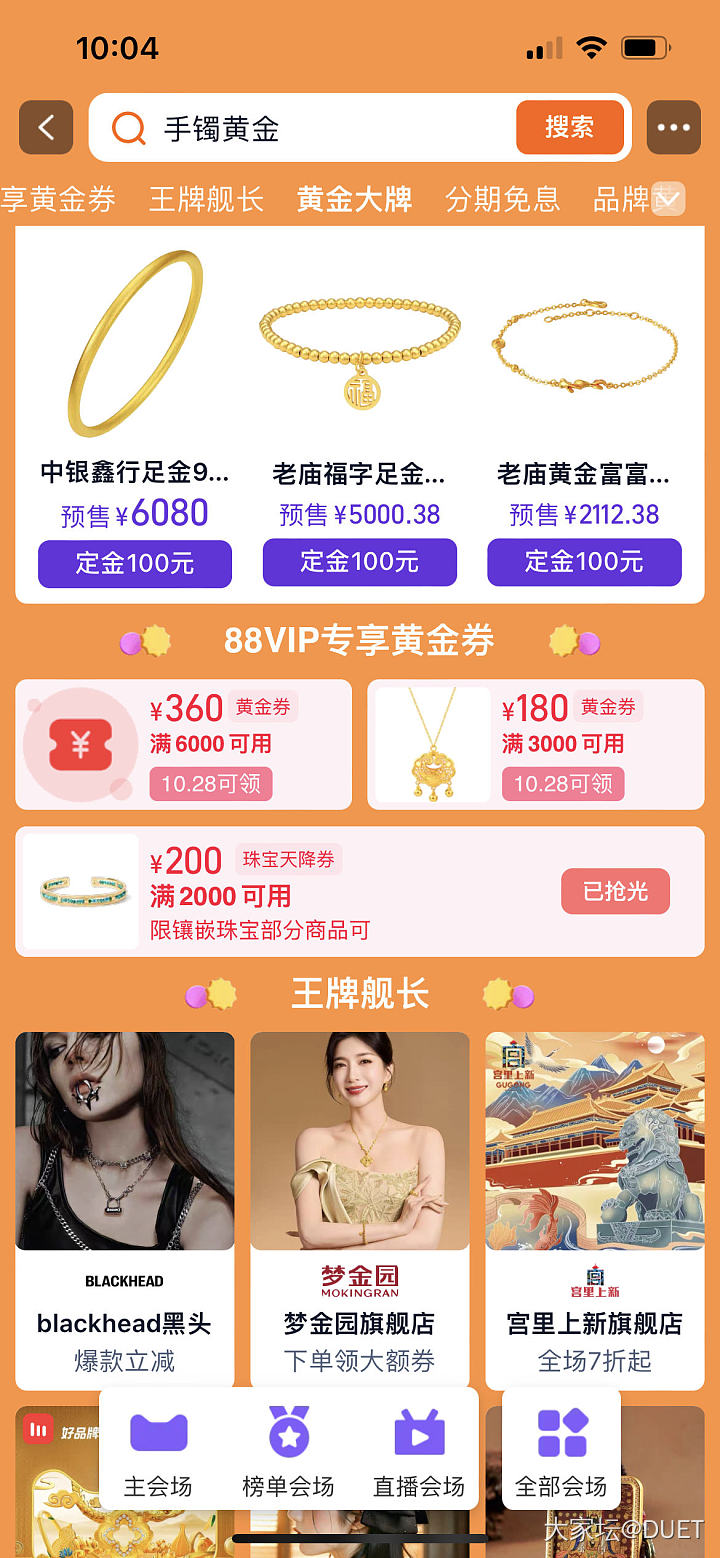Pay 定金100元 for 老庙福字足金 bracelet
The image size is (720, 1558).
click(359, 562)
